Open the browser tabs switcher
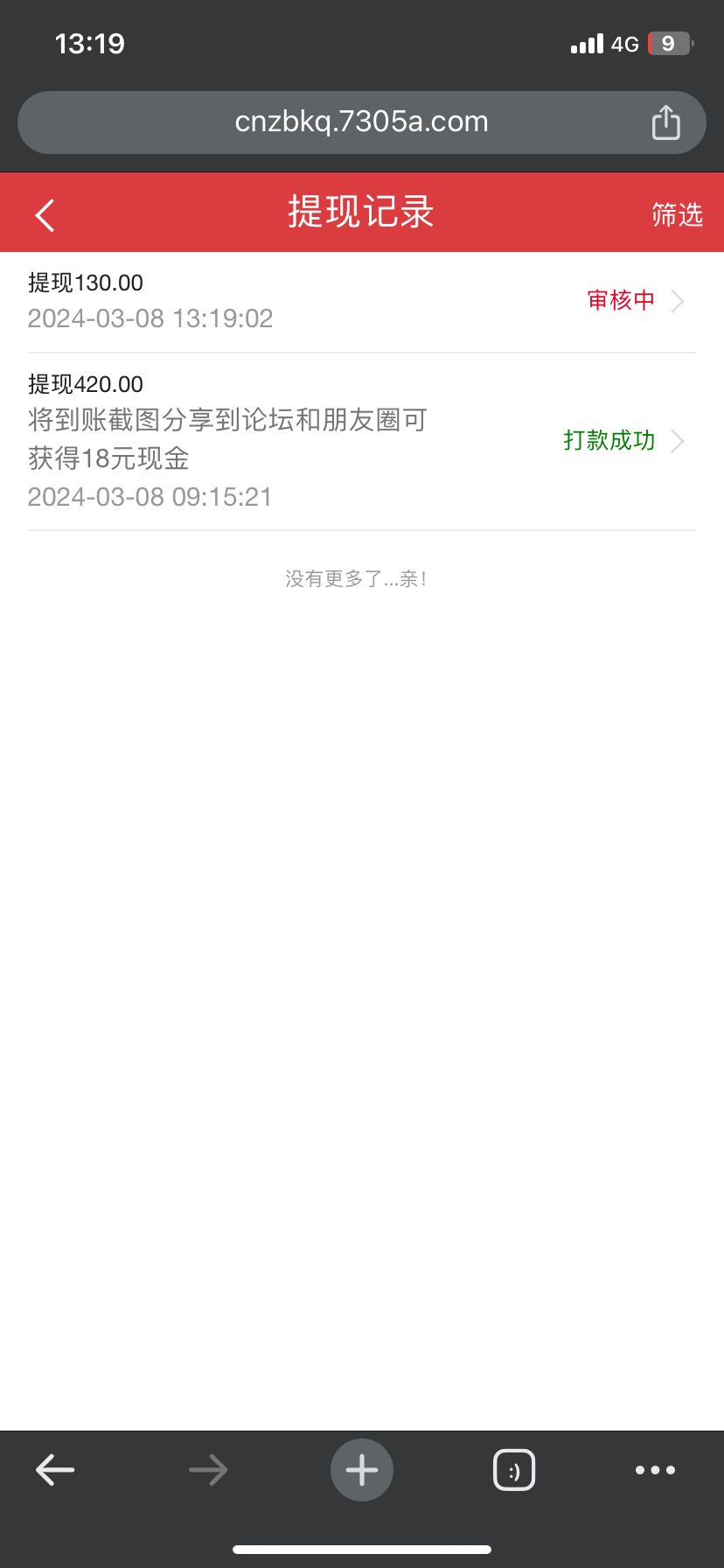The height and width of the screenshot is (1568, 724). tap(514, 1470)
